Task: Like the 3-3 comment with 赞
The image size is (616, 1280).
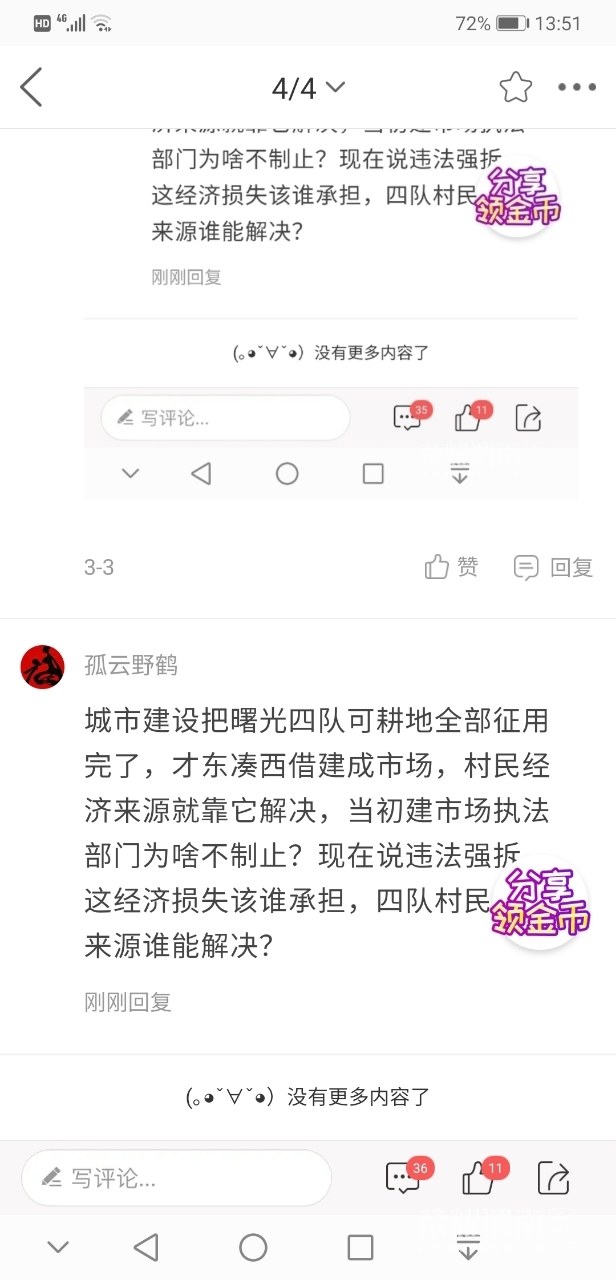Action: pos(452,568)
